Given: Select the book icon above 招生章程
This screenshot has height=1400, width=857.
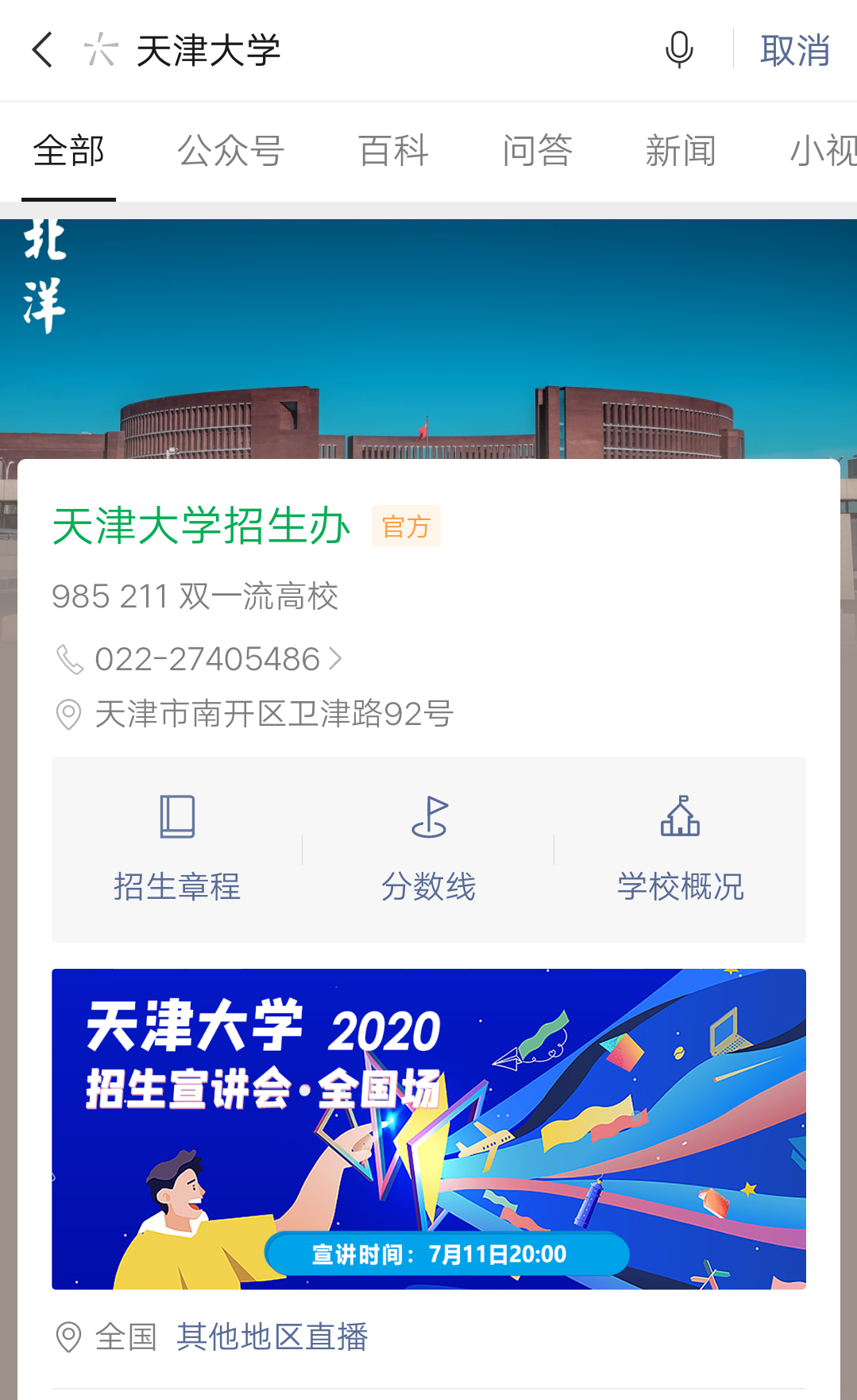Looking at the screenshot, I should click(176, 816).
